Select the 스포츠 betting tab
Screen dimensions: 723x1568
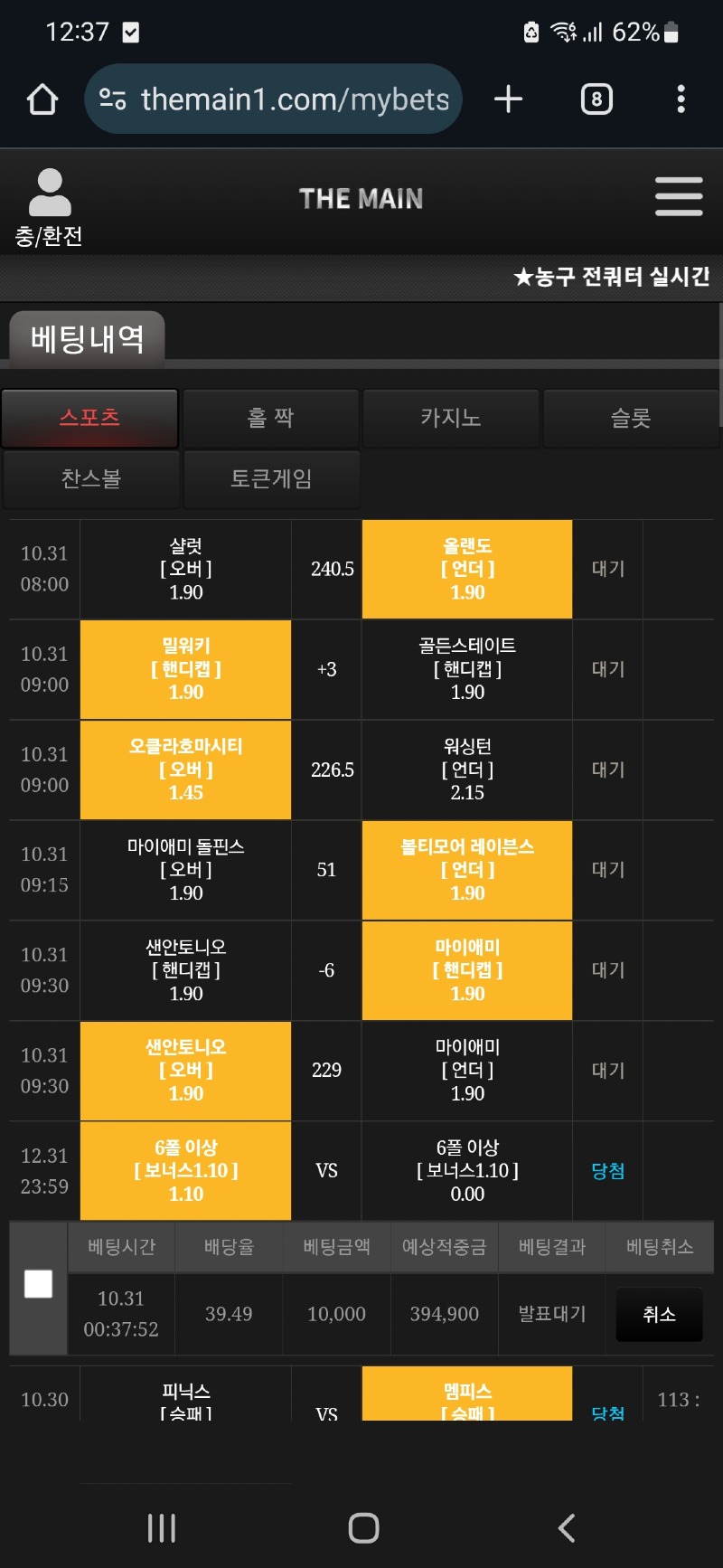tap(89, 418)
